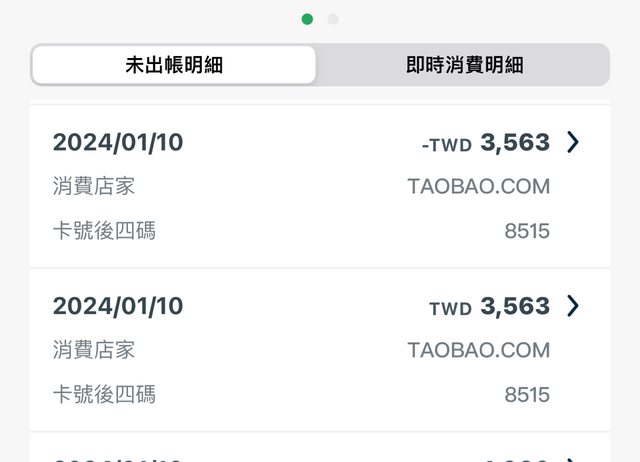640x462 pixels.
Task: Tap the second page indicator dot
Action: coord(333,19)
